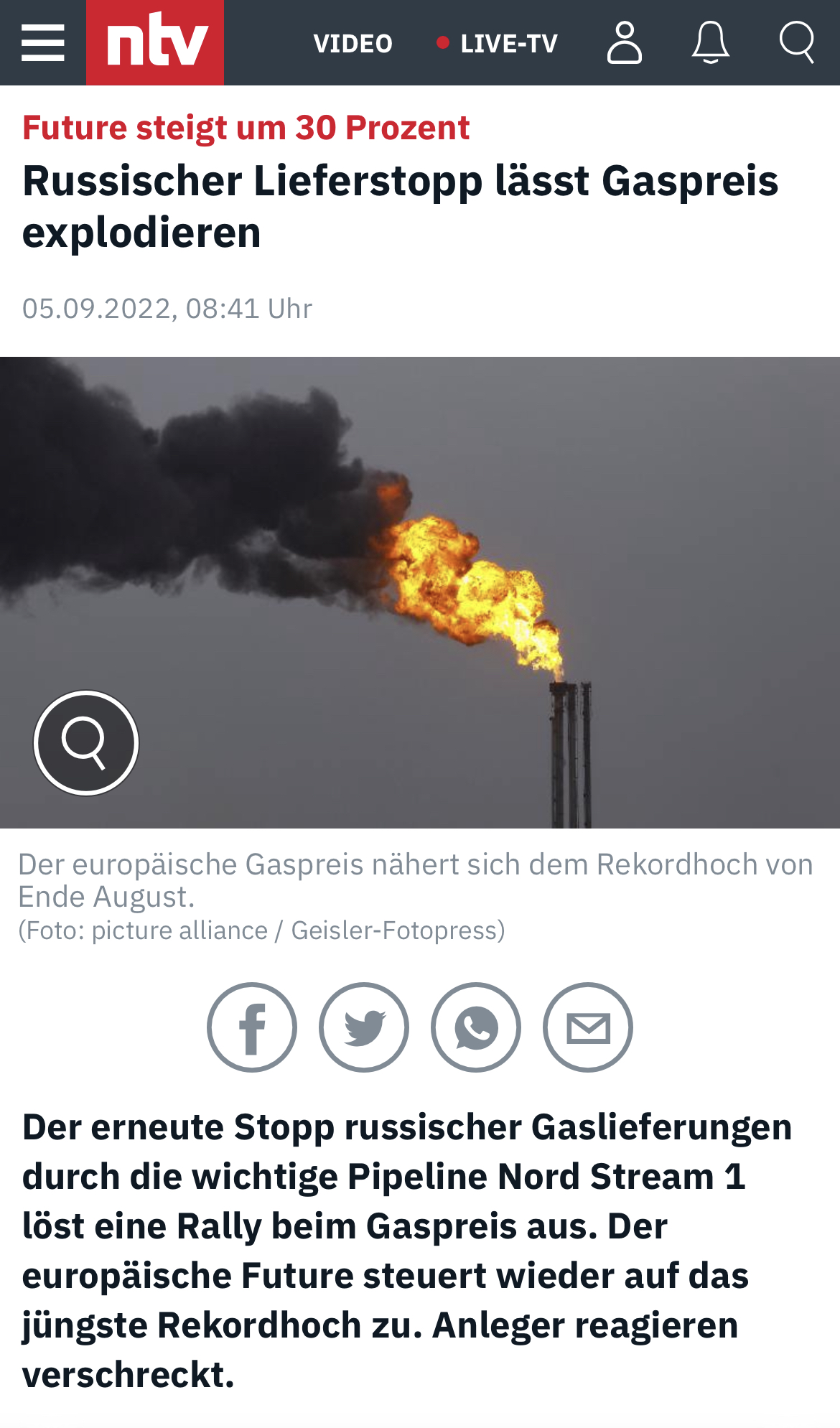Screen dimensions: 840x1428
Task: Open the VIDEO section
Action: (x=353, y=44)
